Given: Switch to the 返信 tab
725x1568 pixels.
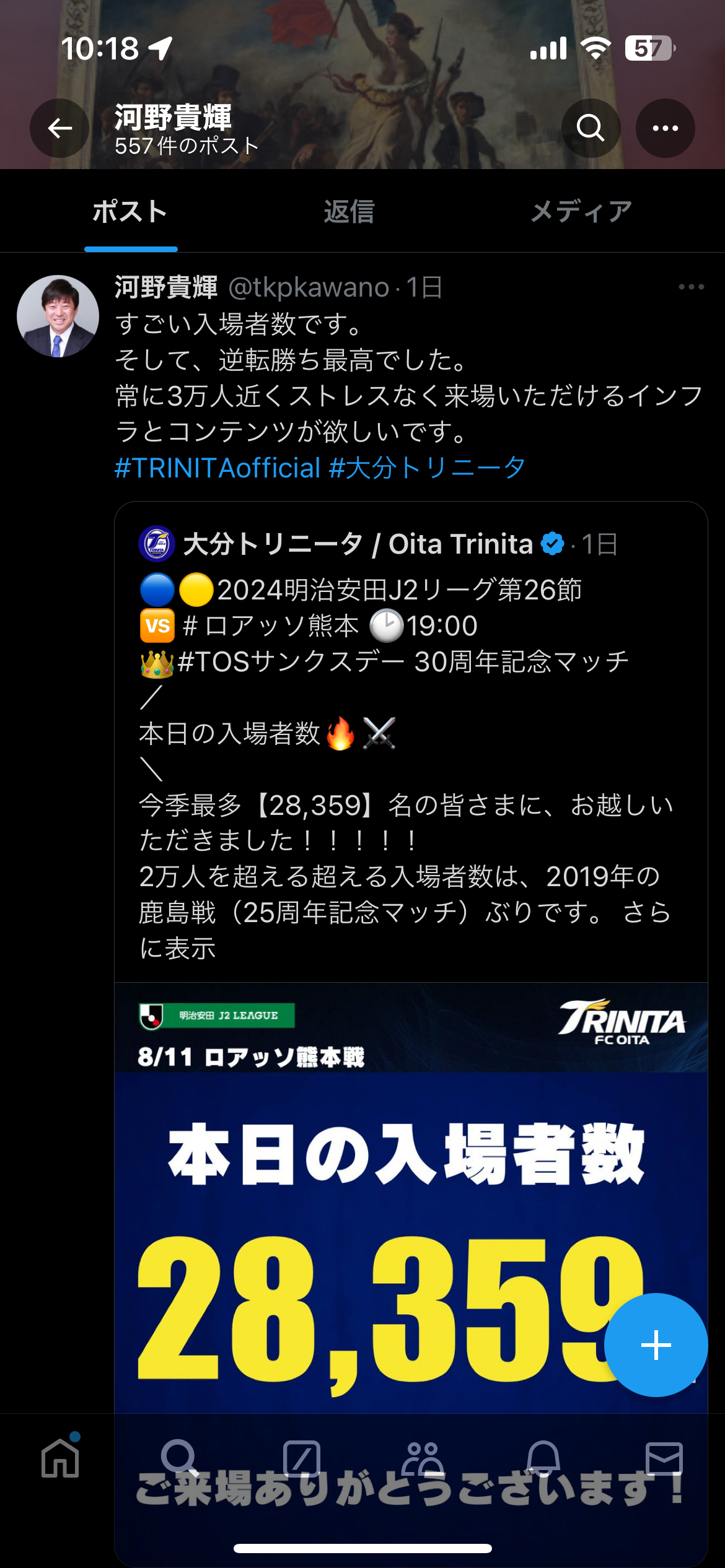Looking at the screenshot, I should (349, 212).
